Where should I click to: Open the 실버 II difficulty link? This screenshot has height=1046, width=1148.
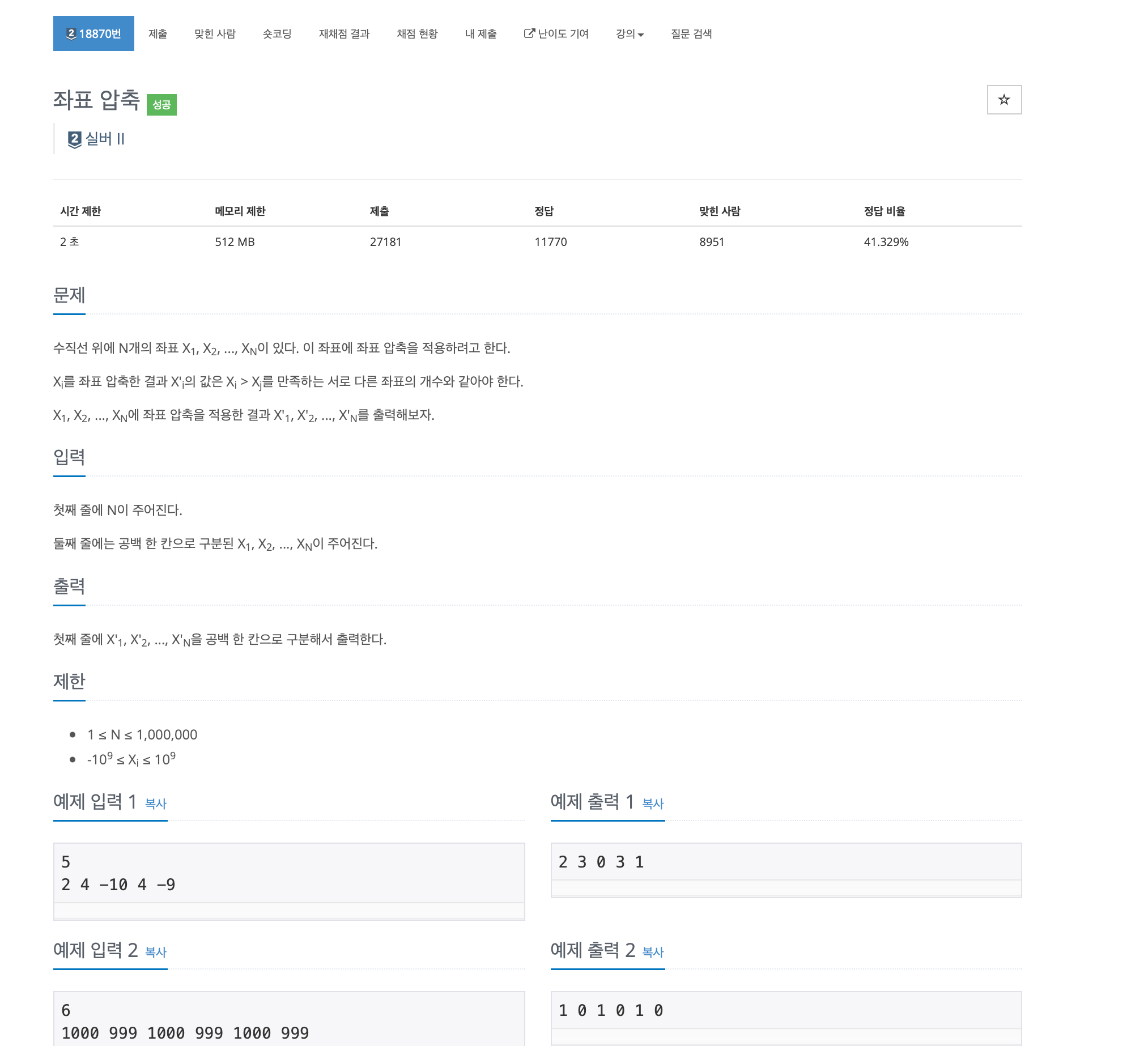pos(96,139)
